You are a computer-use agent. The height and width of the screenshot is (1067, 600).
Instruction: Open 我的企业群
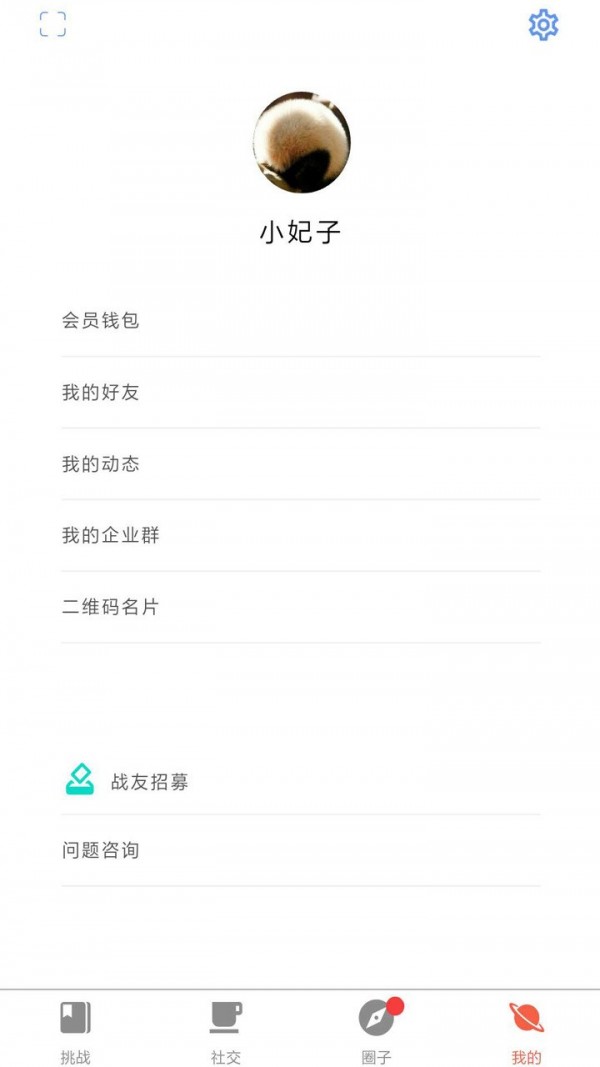(x=301, y=536)
